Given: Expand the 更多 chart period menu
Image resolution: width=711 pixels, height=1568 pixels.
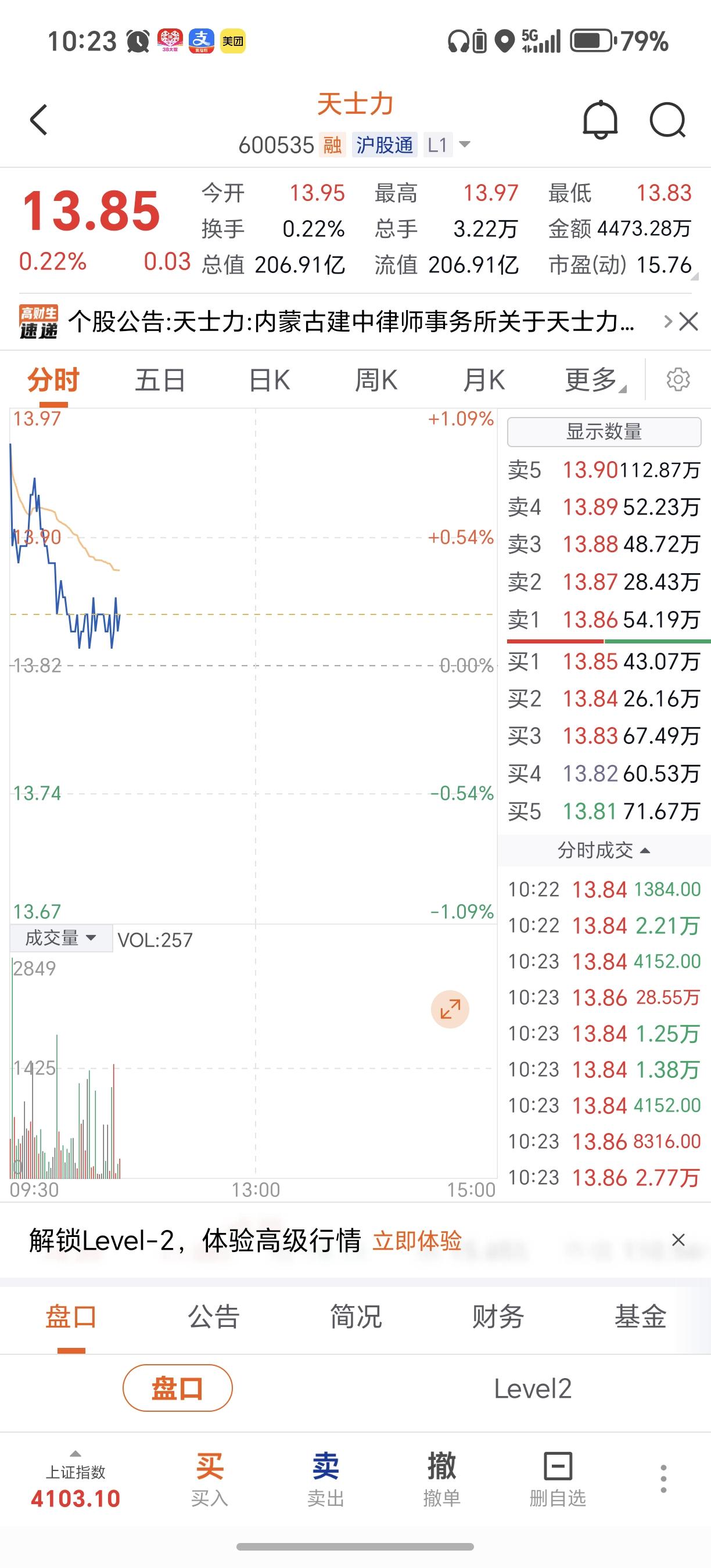Looking at the screenshot, I should click(x=594, y=380).
